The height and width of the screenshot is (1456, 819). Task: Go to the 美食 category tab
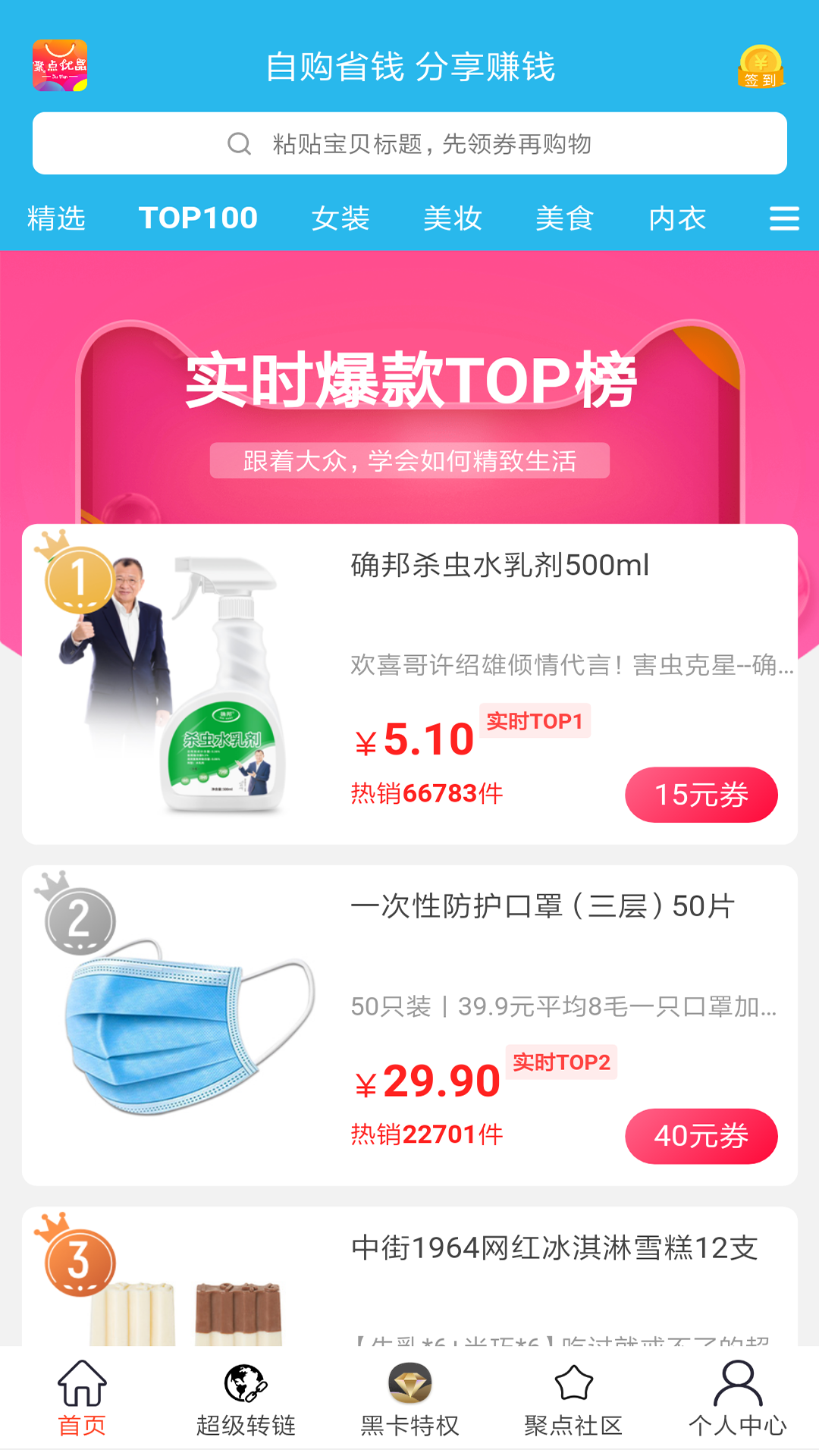click(x=565, y=218)
